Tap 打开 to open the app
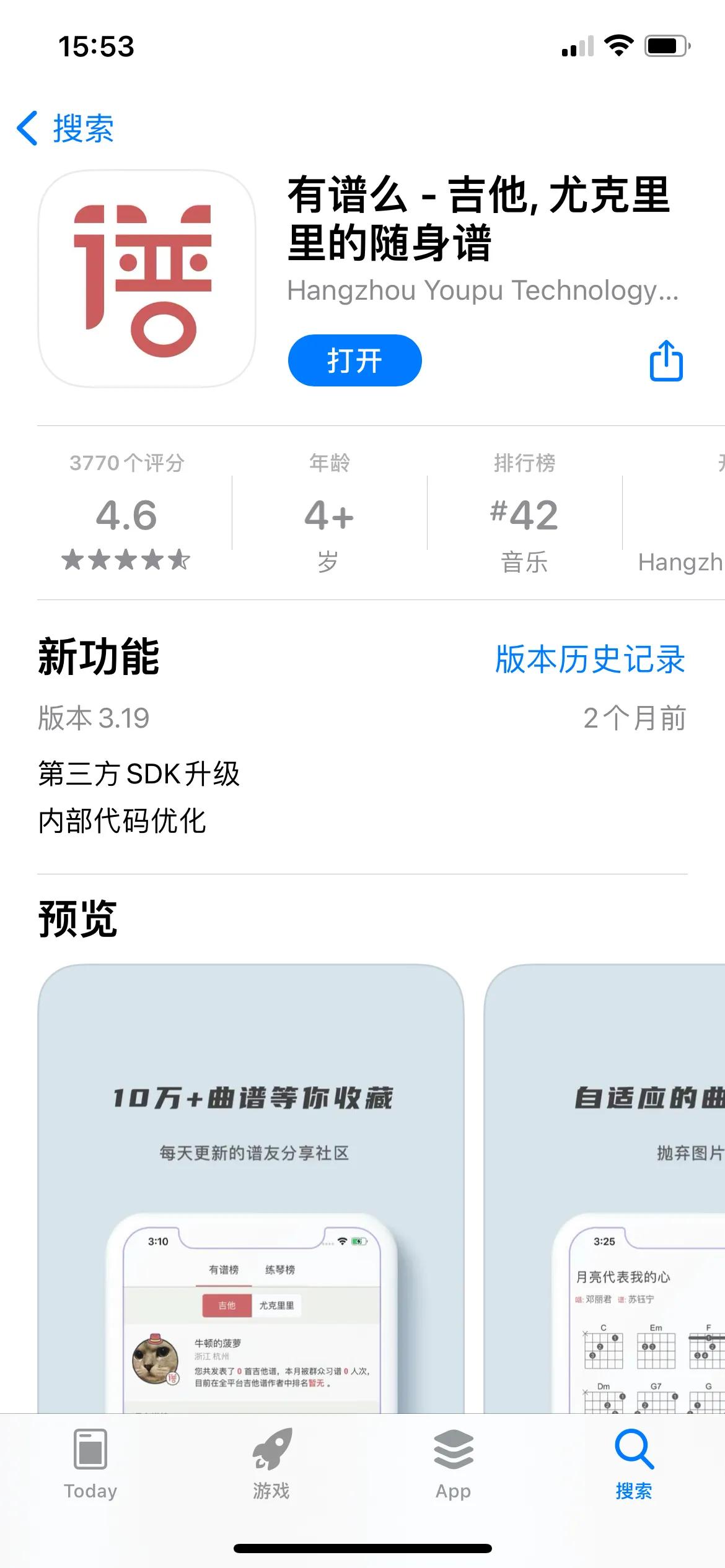The width and height of the screenshot is (725, 1568). coord(354,360)
